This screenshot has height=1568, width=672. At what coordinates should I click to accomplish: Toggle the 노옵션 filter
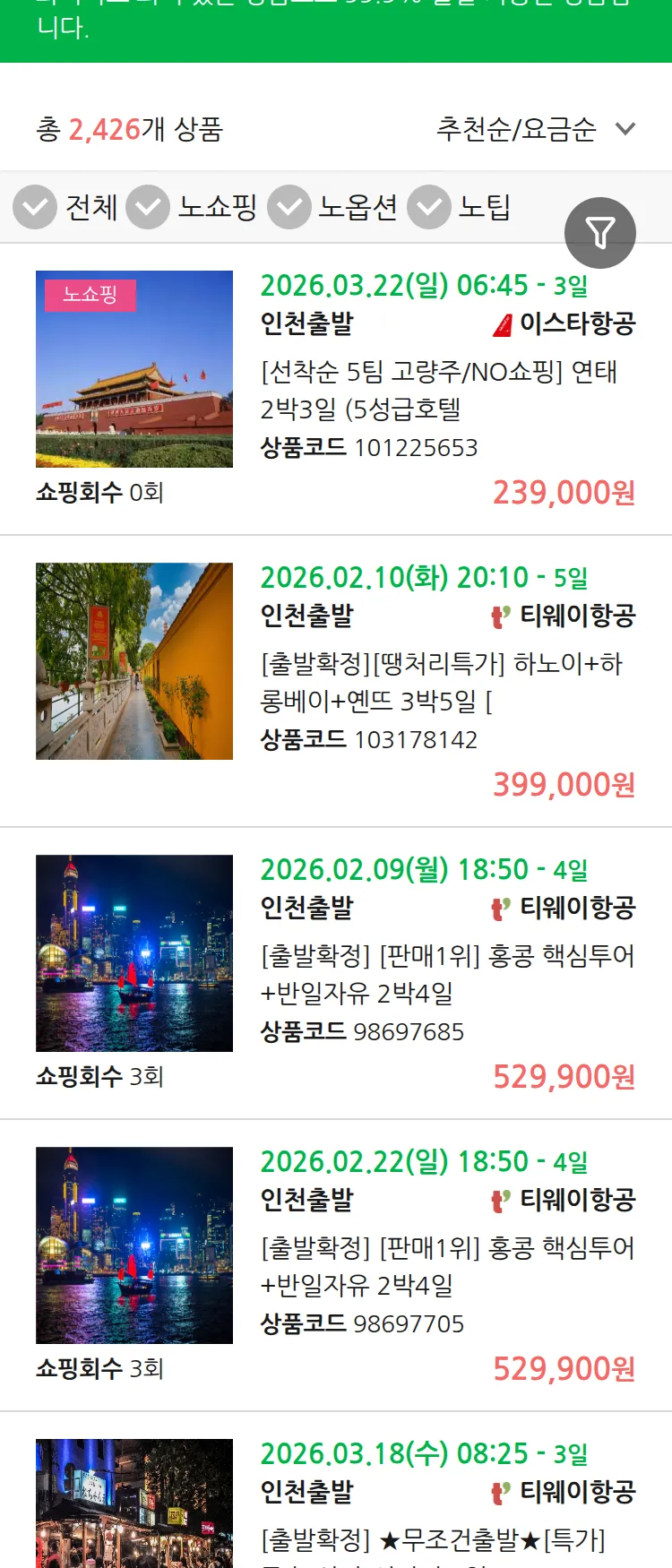click(289, 207)
